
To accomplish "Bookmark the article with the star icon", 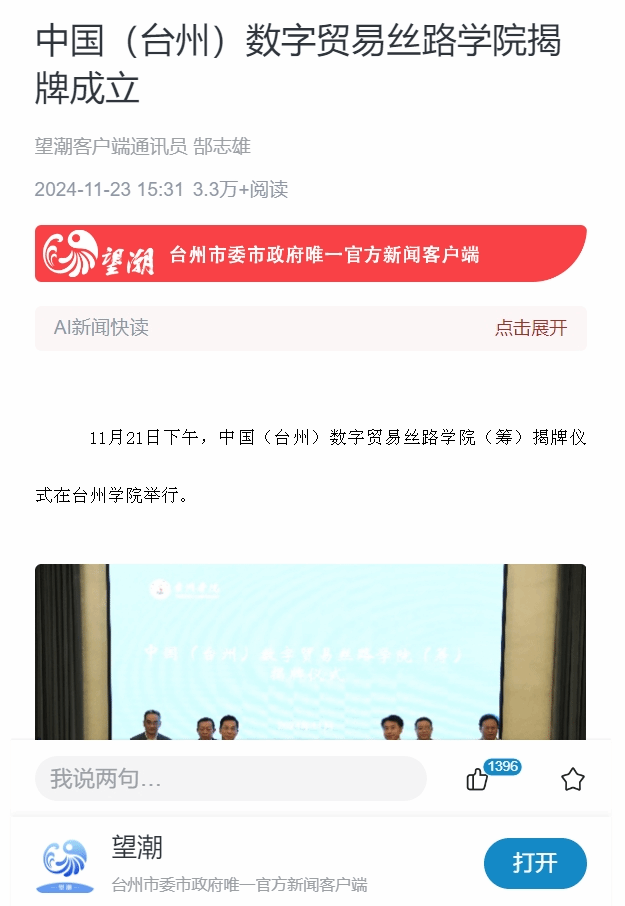I will pyautogui.click(x=572, y=780).
